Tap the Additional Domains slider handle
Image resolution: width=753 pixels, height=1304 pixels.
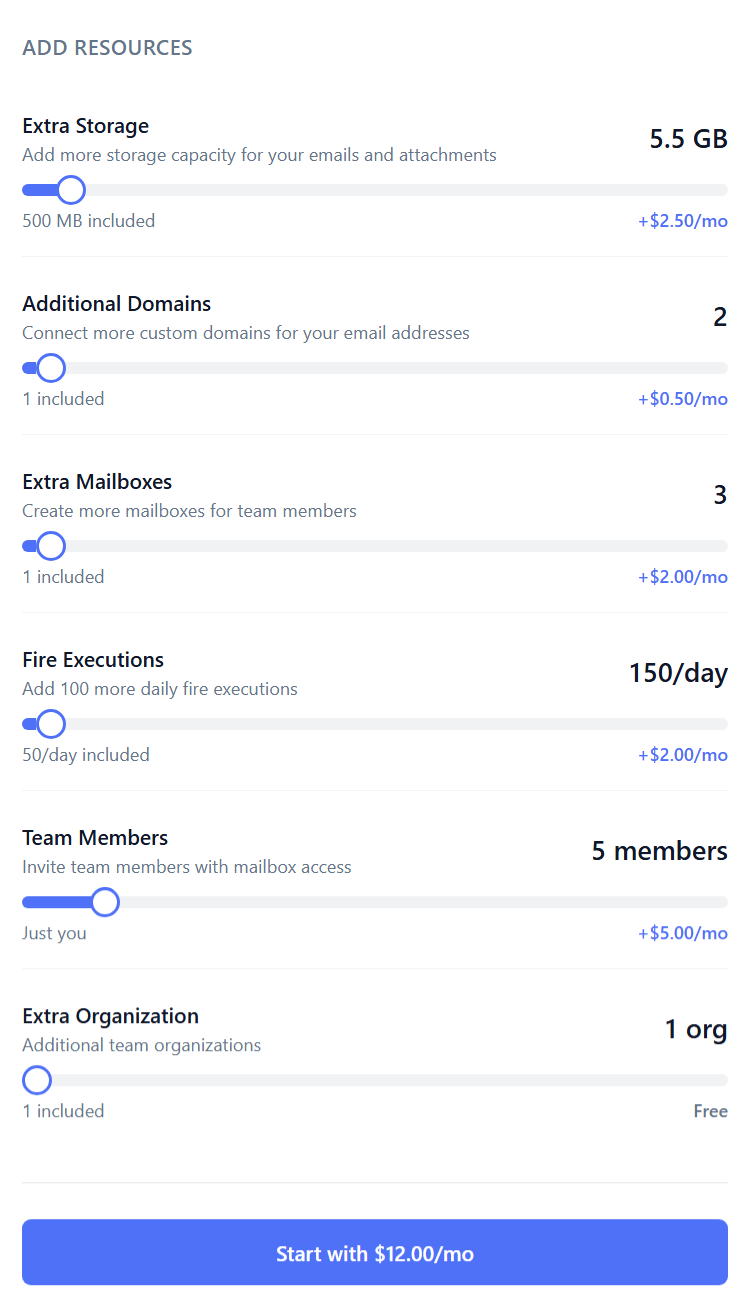[x=51, y=368]
